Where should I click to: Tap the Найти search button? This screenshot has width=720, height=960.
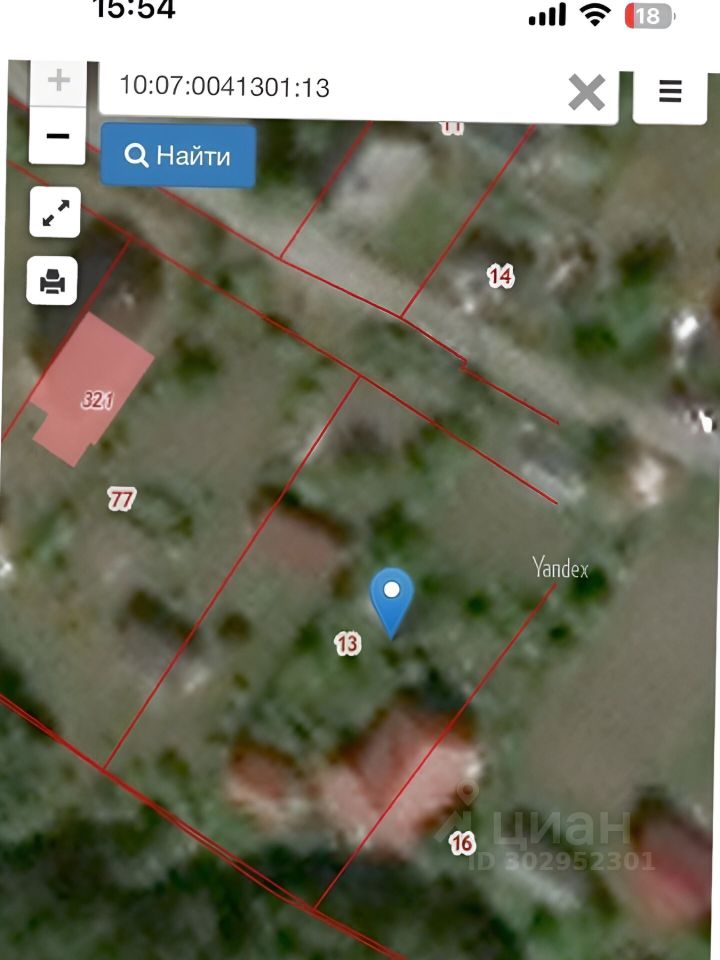tap(178, 156)
